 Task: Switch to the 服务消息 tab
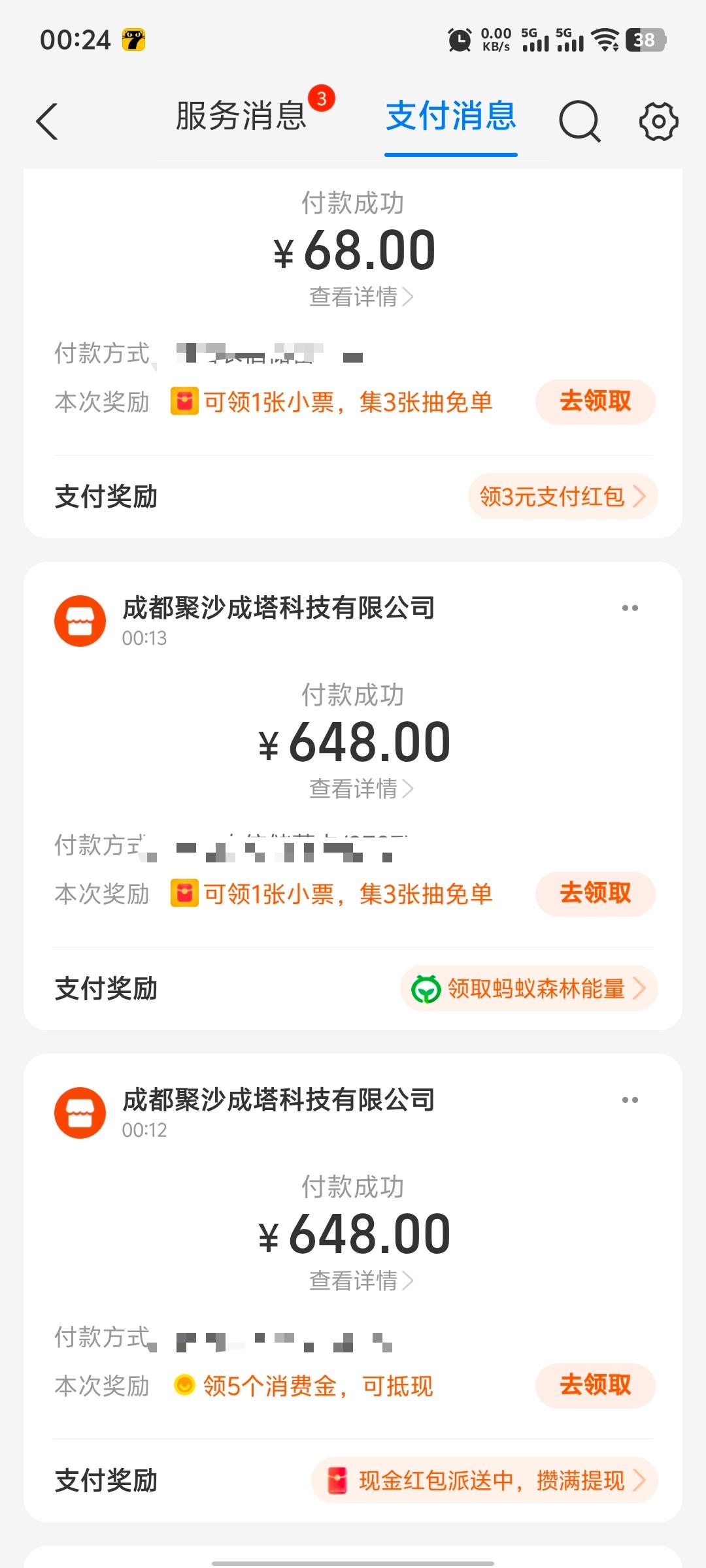point(241,117)
